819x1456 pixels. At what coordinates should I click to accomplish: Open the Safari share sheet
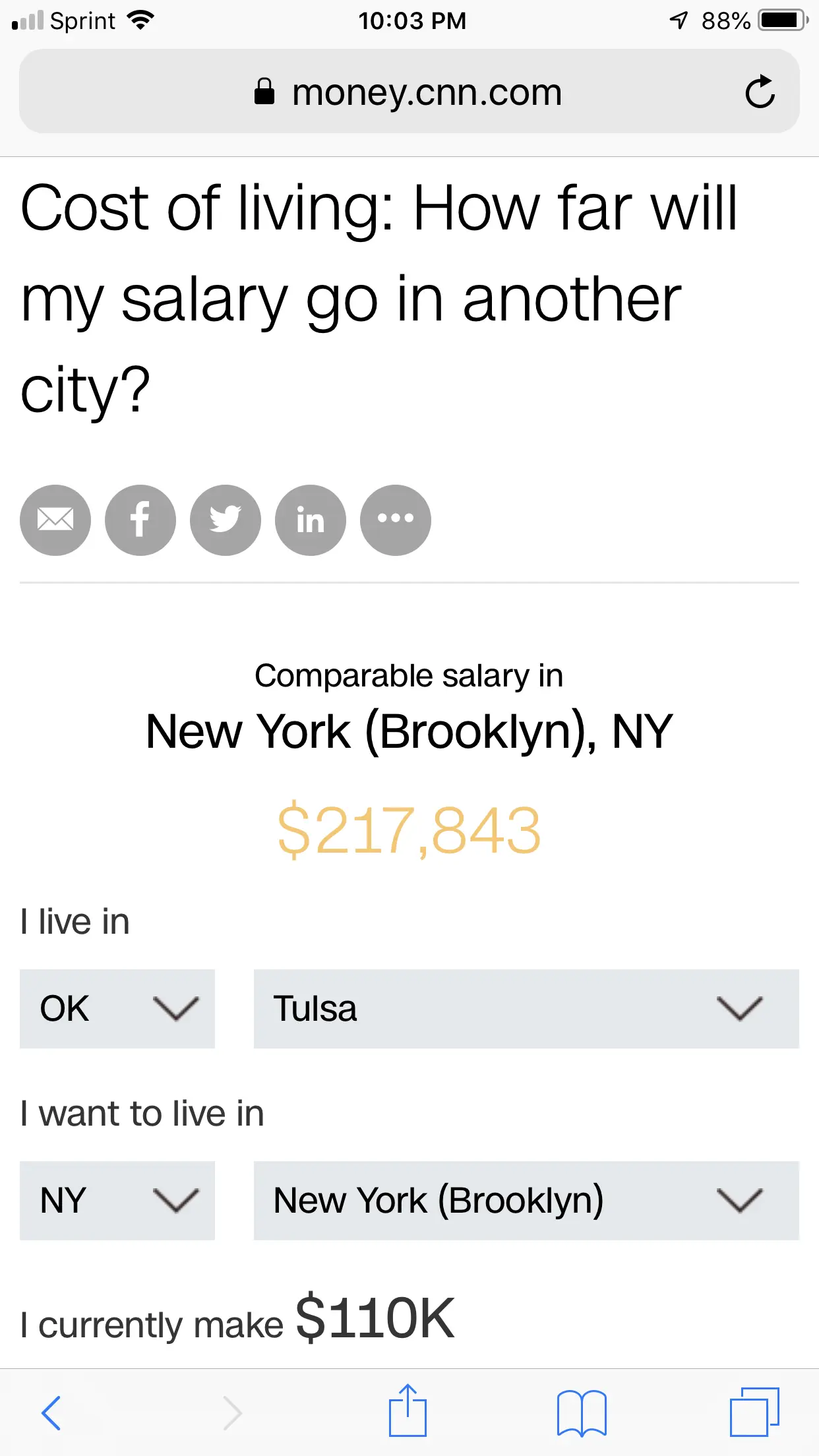tap(408, 1411)
